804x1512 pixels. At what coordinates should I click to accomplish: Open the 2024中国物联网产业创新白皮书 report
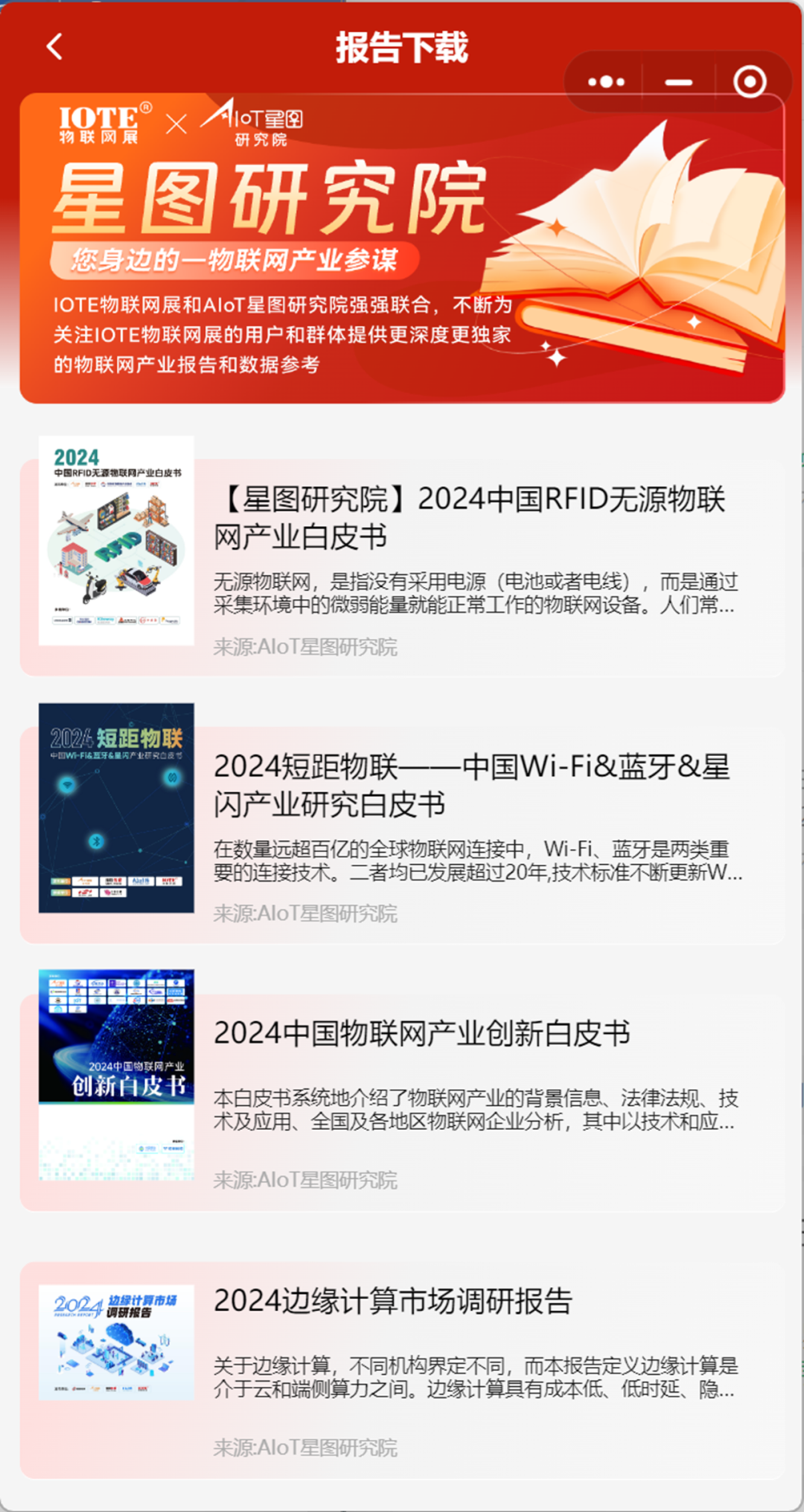pyautogui.click(x=424, y=1032)
